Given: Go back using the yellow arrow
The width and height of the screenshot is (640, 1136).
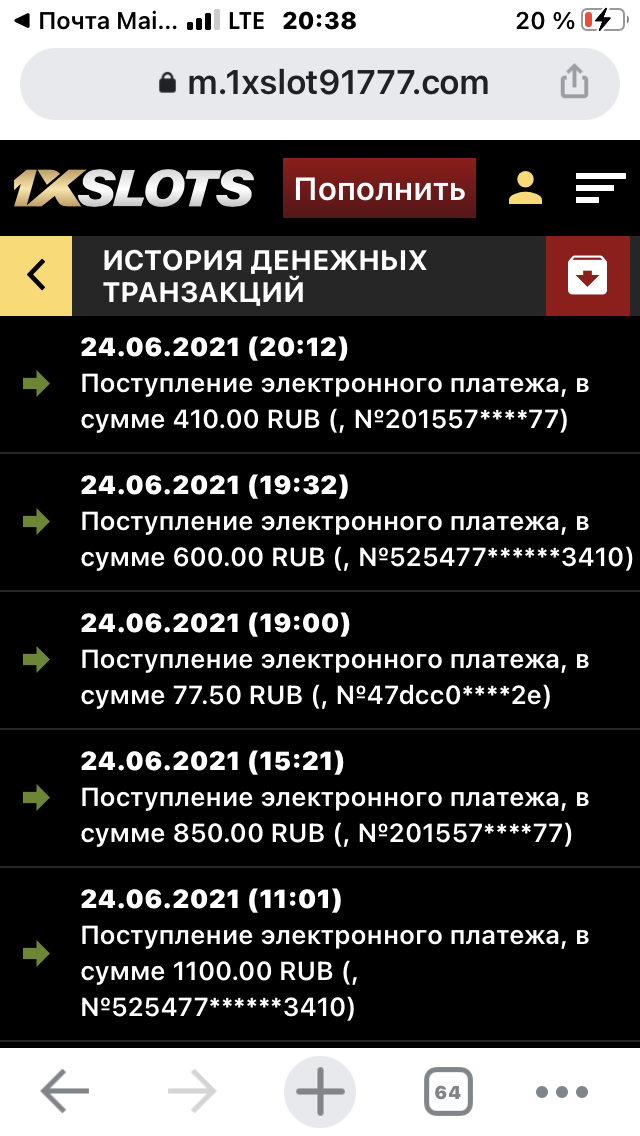Looking at the screenshot, I should coord(36,275).
